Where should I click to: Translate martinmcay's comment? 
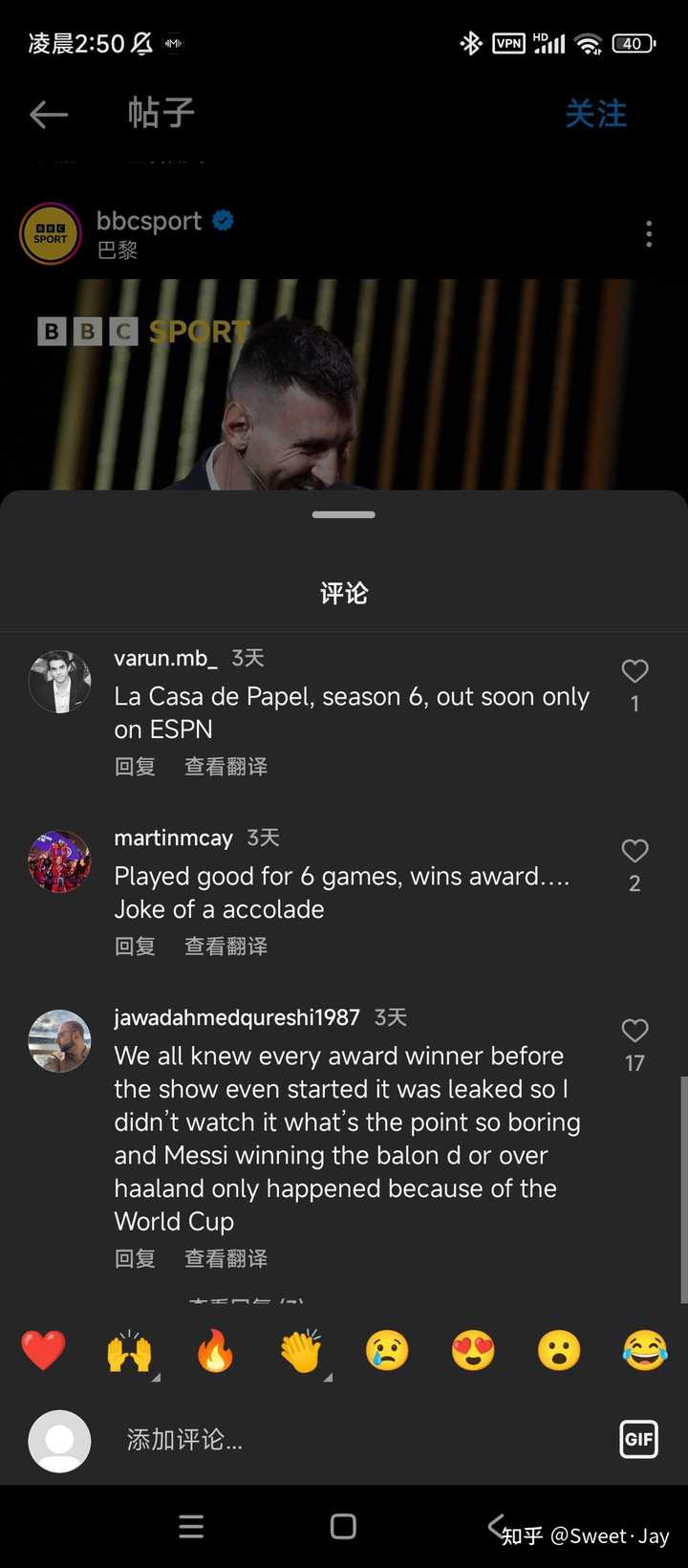(226, 947)
